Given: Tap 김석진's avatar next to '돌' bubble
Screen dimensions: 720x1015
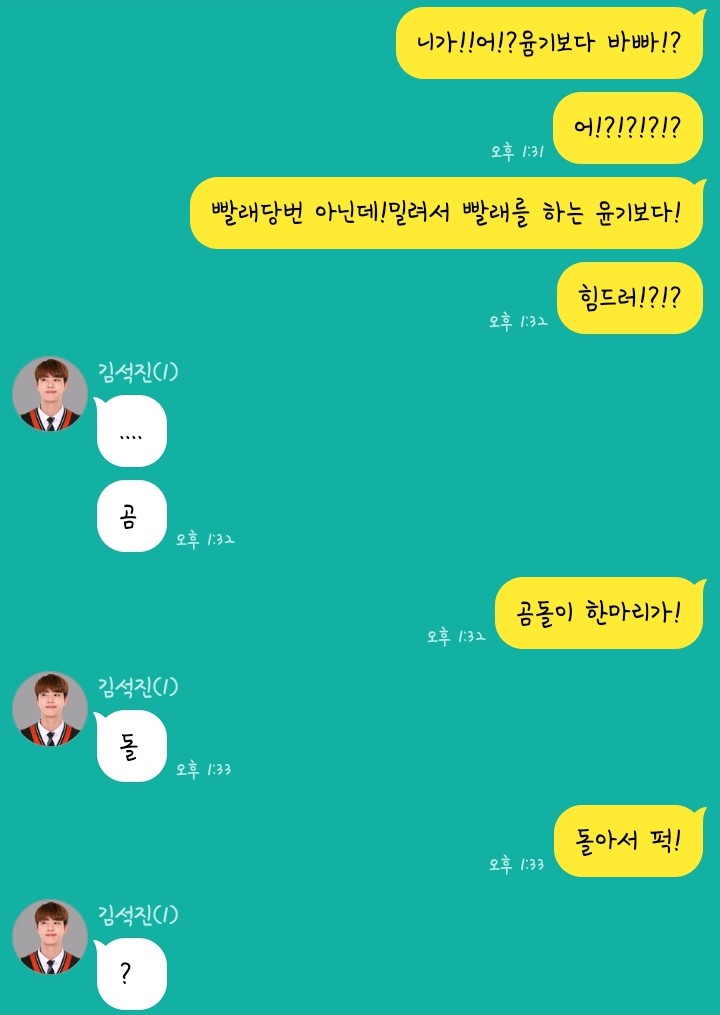Looking at the screenshot, I should click(50, 709).
